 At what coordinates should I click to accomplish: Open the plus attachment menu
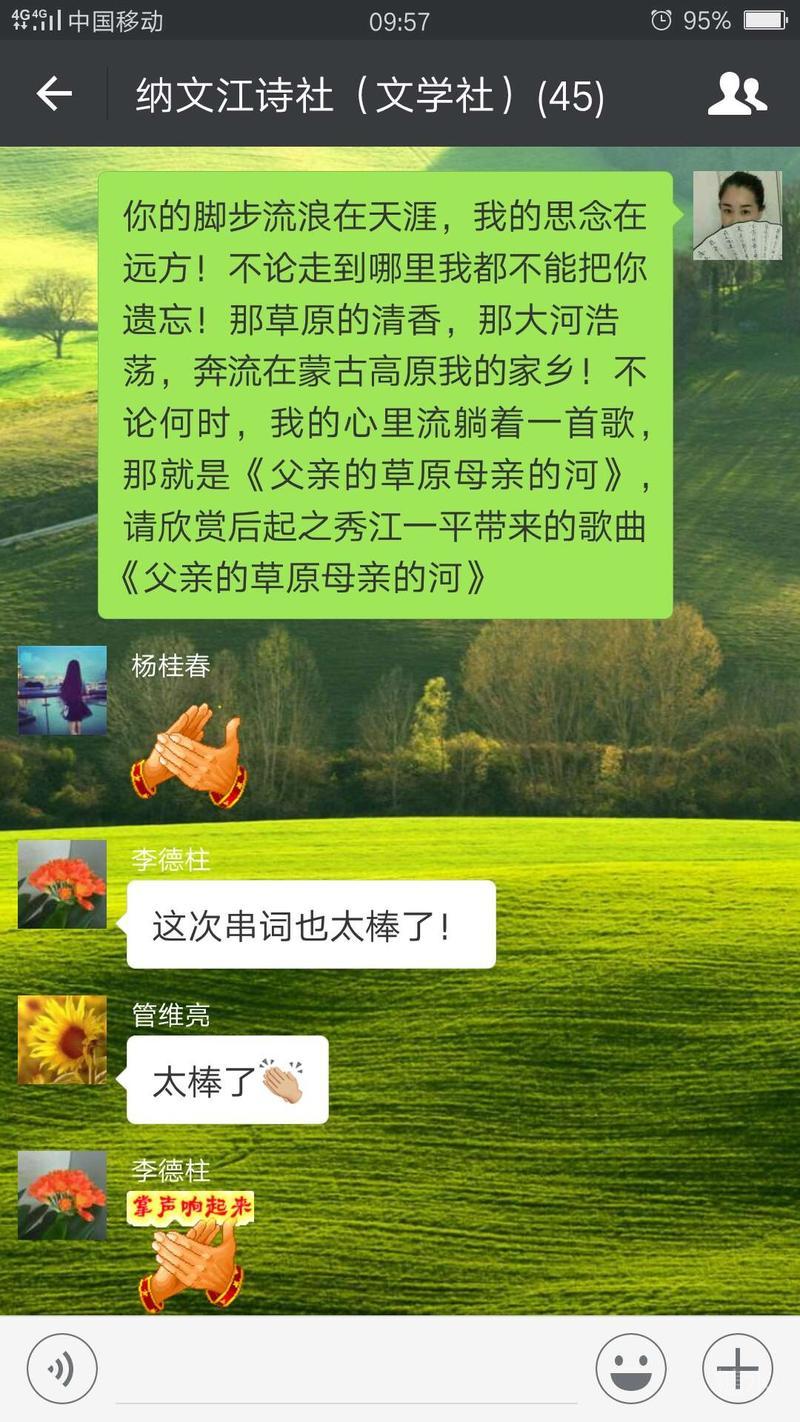737,1369
